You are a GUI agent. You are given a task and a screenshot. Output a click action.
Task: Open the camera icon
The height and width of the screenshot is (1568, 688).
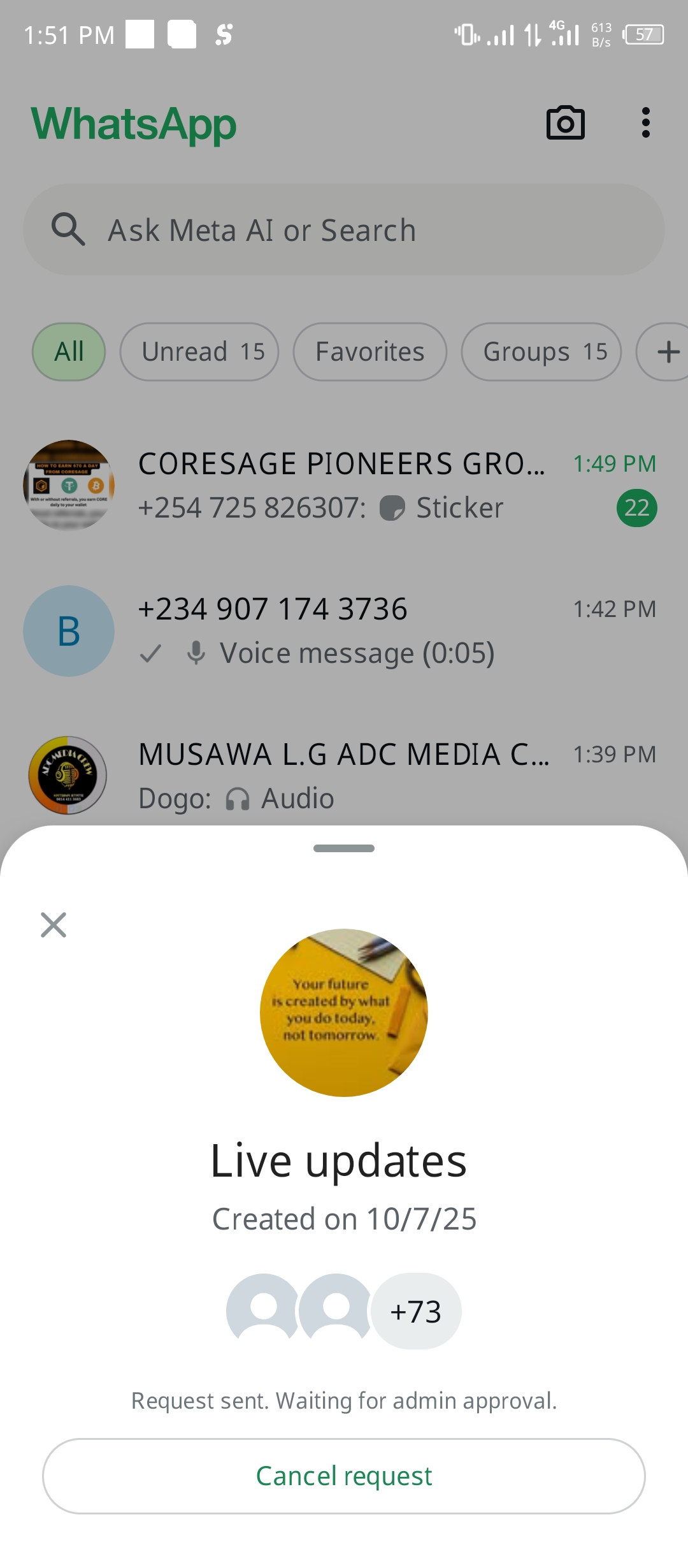tap(565, 123)
